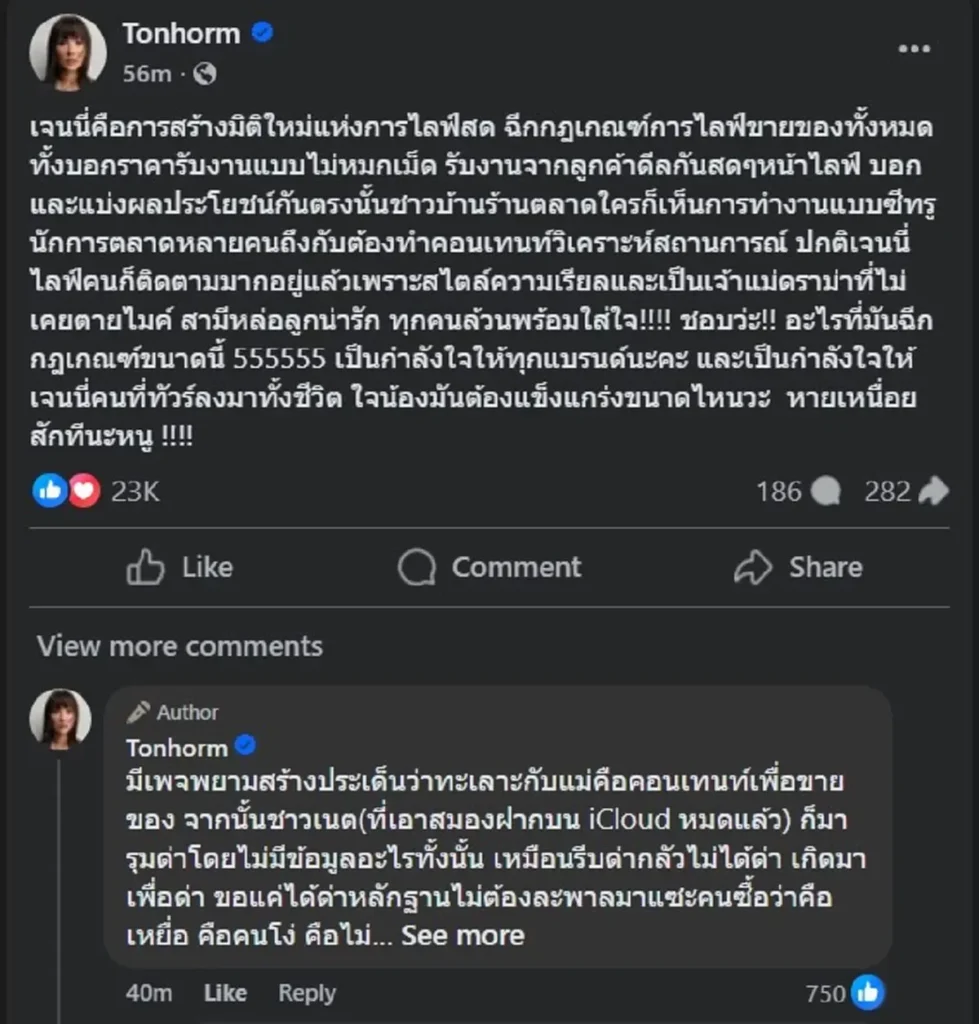This screenshot has width=979, height=1024.
Task: Tap See more in the author's comment
Action: (x=462, y=936)
